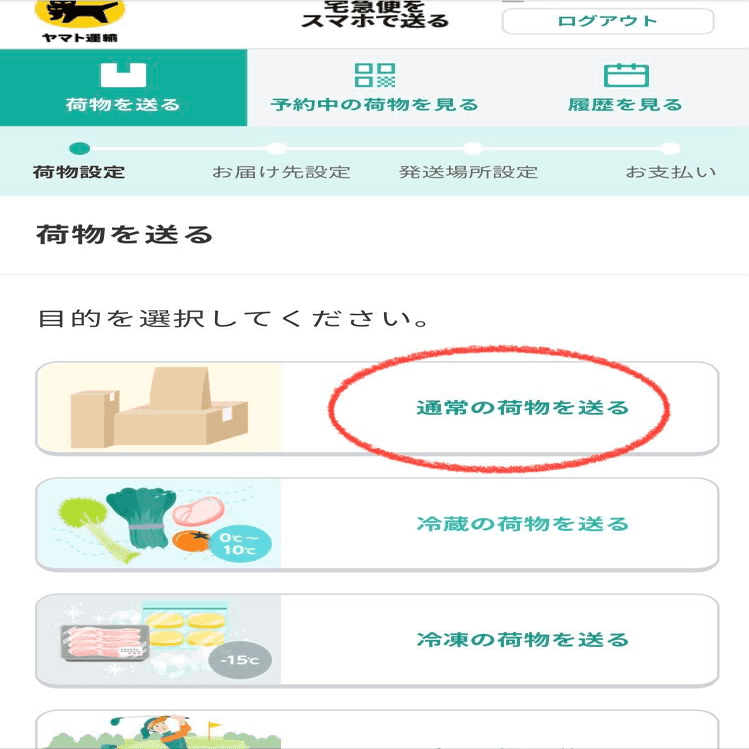
Task: Switch to the 履歴を見る tab
Action: (x=625, y=88)
